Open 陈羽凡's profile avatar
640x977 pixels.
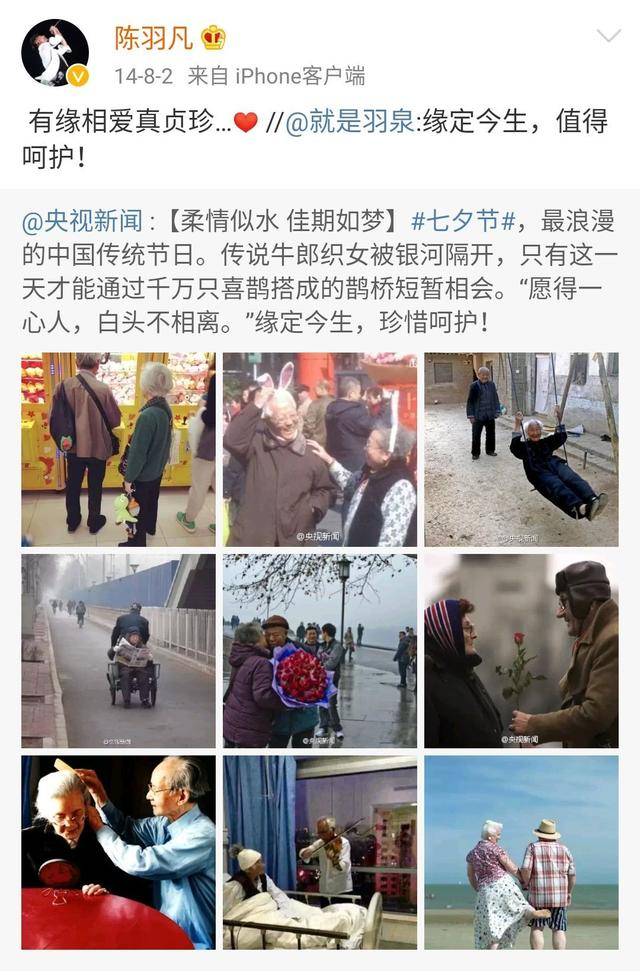55,52
